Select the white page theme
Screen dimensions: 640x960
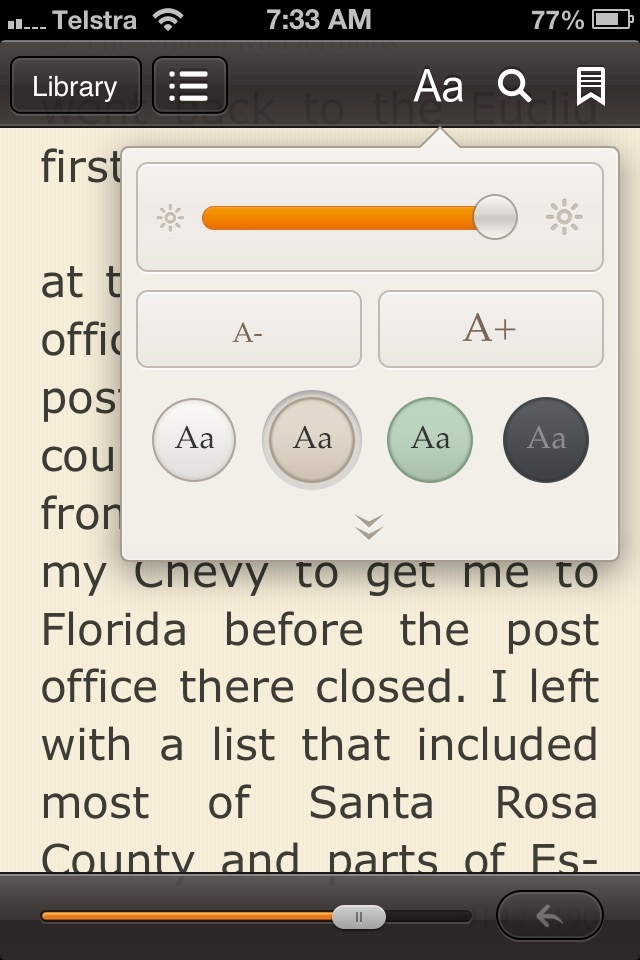(194, 439)
